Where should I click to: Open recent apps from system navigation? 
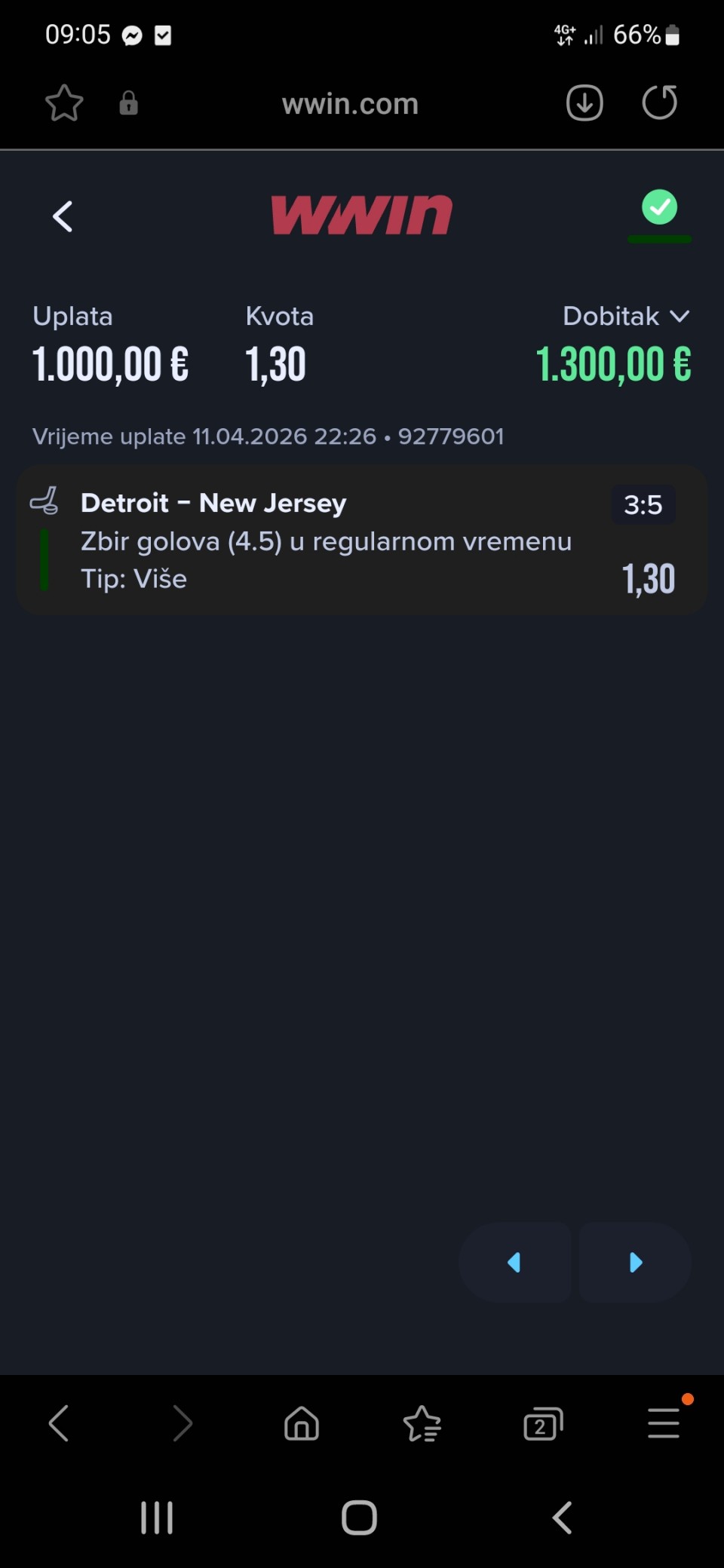pyautogui.click(x=157, y=1517)
